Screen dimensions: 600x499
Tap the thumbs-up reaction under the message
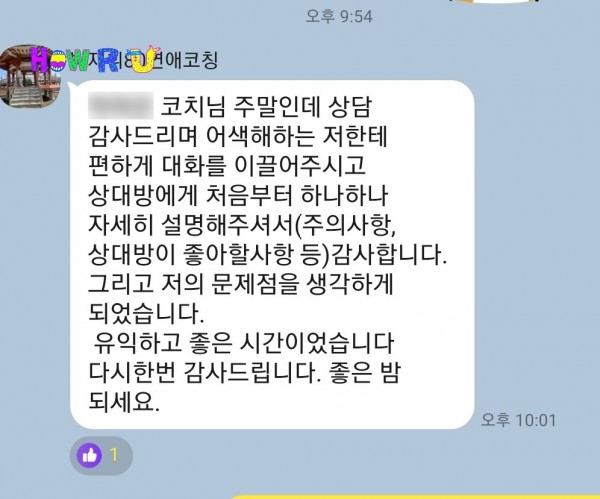[101, 455]
